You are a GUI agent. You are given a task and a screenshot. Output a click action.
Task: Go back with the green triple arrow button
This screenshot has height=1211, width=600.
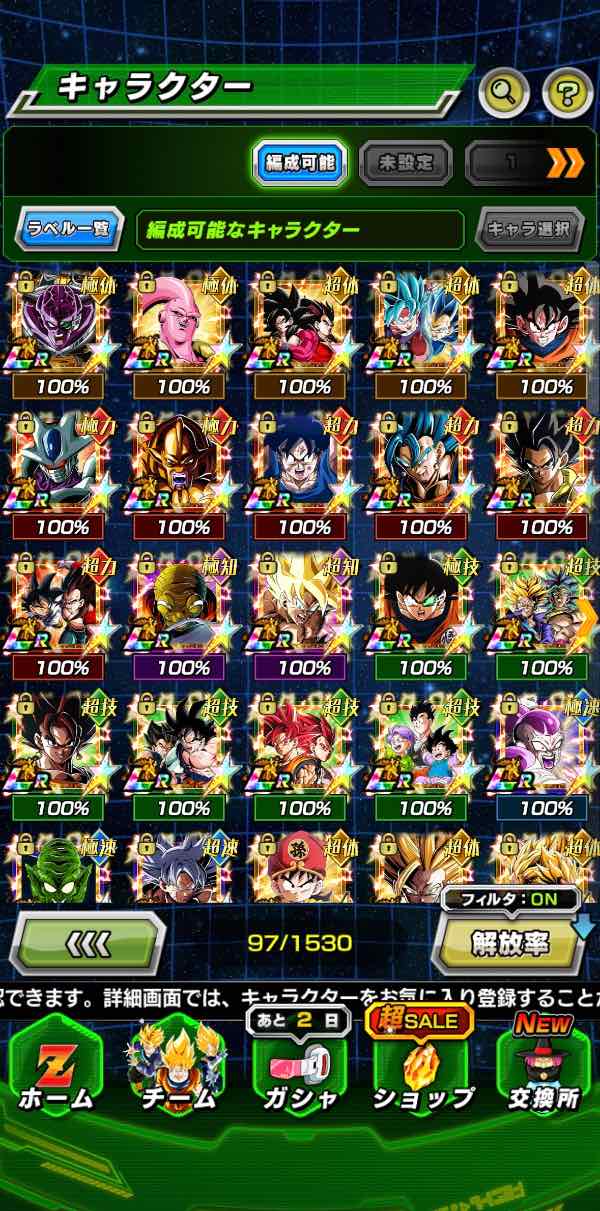[90, 941]
